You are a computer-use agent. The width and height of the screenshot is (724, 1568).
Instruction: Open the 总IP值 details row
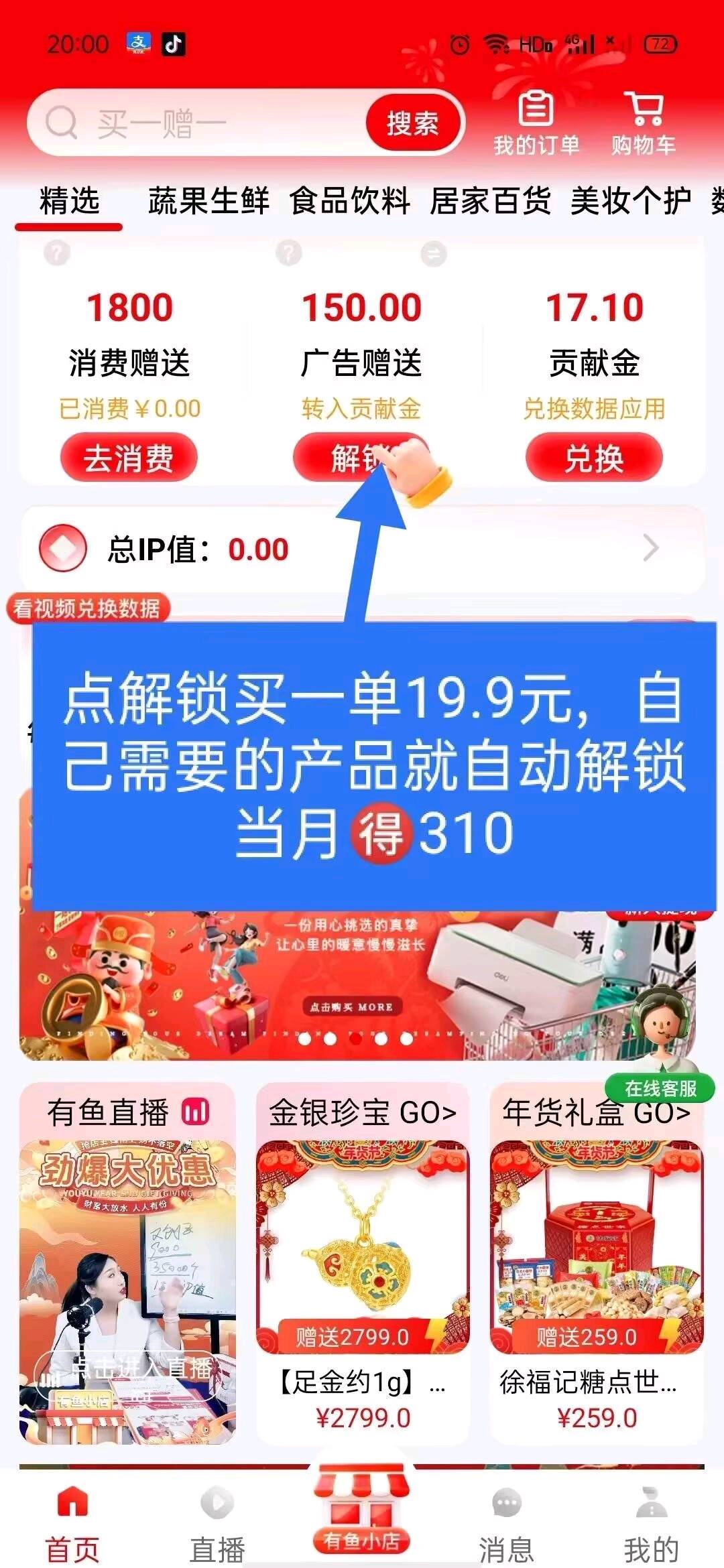point(362,549)
